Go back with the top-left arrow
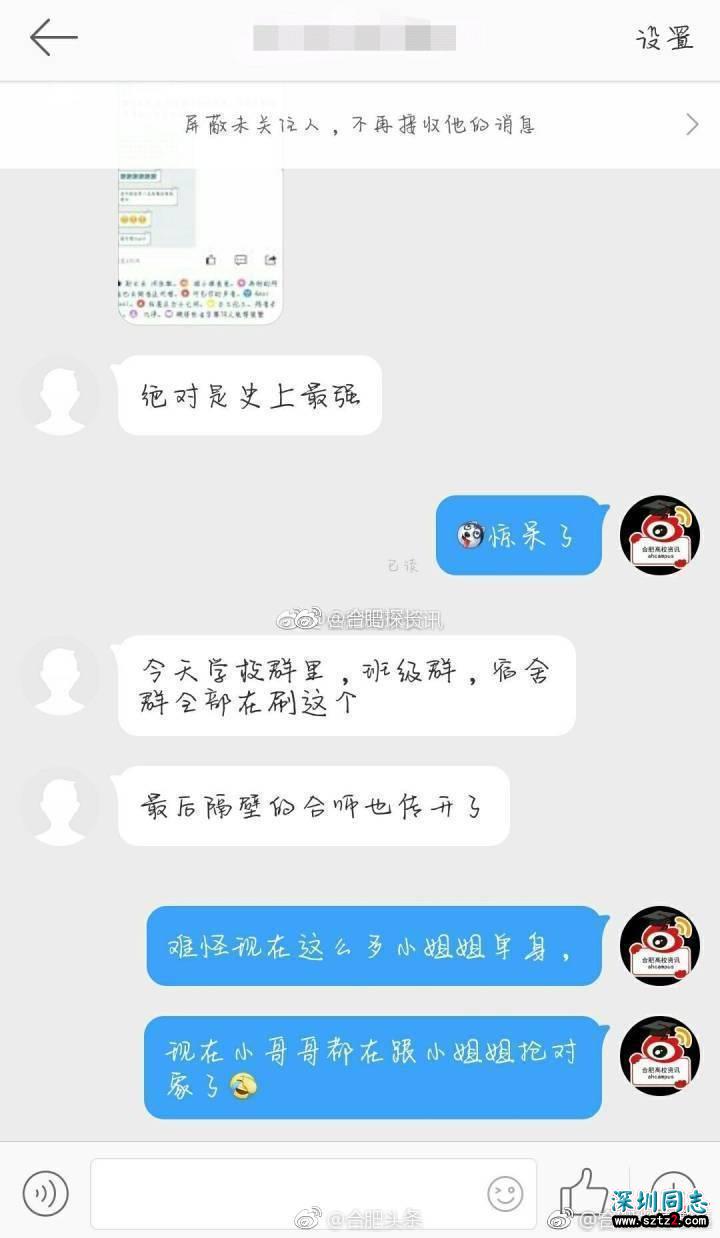 coord(54,38)
